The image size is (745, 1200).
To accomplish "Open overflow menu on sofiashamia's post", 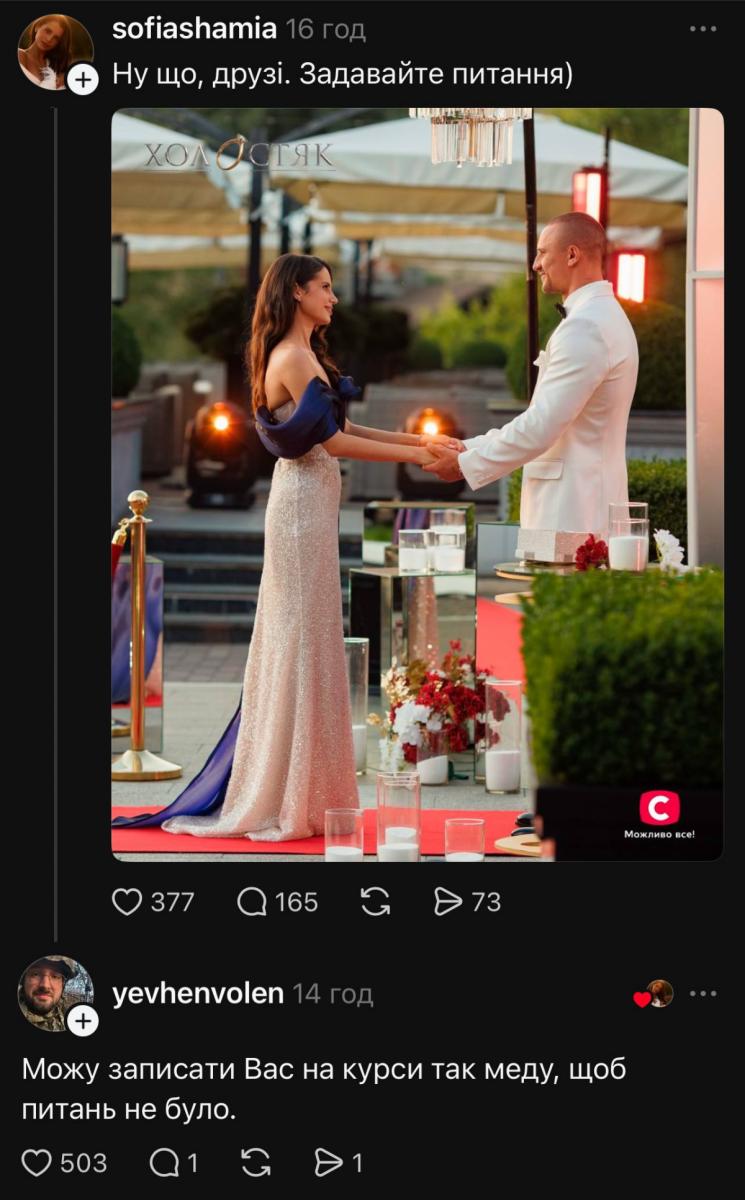I will coord(703,29).
